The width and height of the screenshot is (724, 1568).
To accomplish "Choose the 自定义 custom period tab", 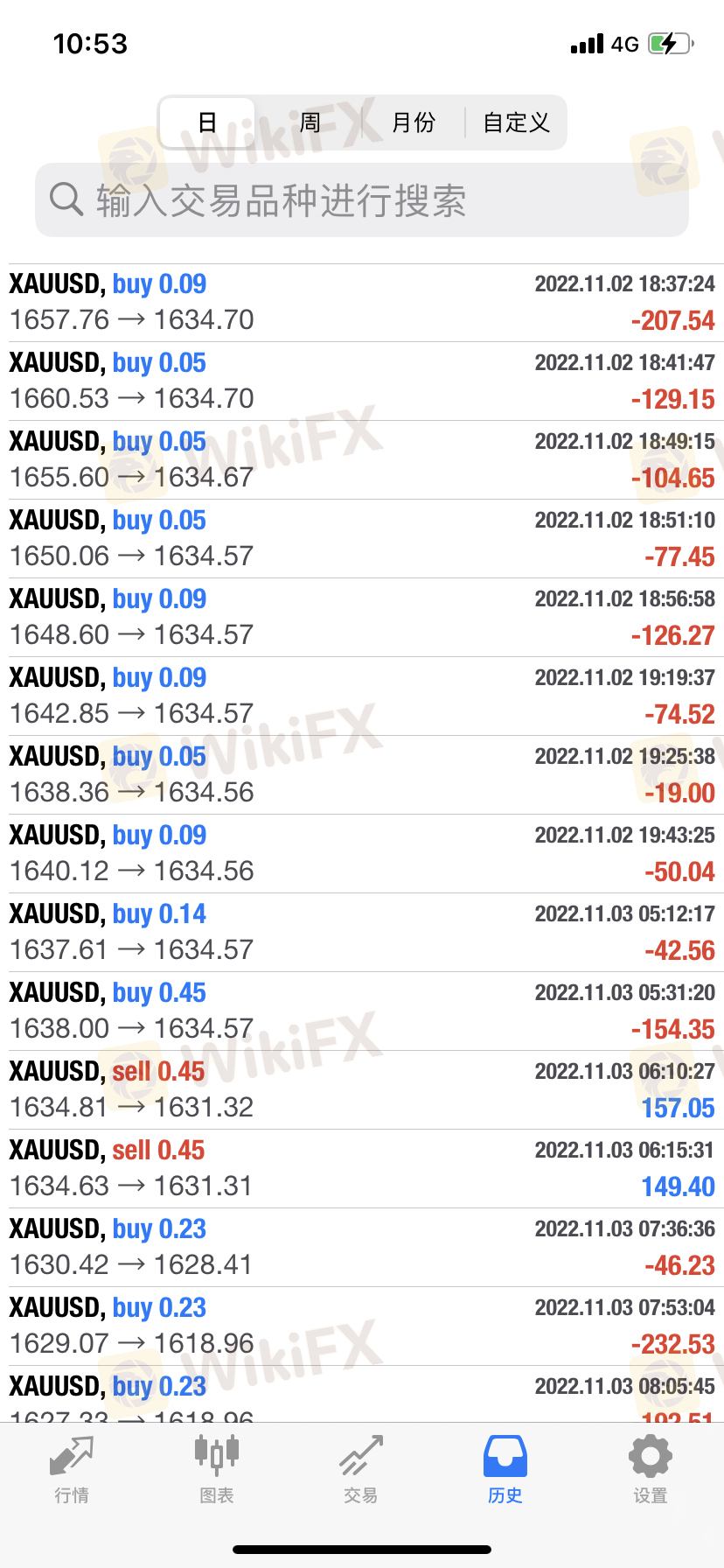I will pos(516,122).
